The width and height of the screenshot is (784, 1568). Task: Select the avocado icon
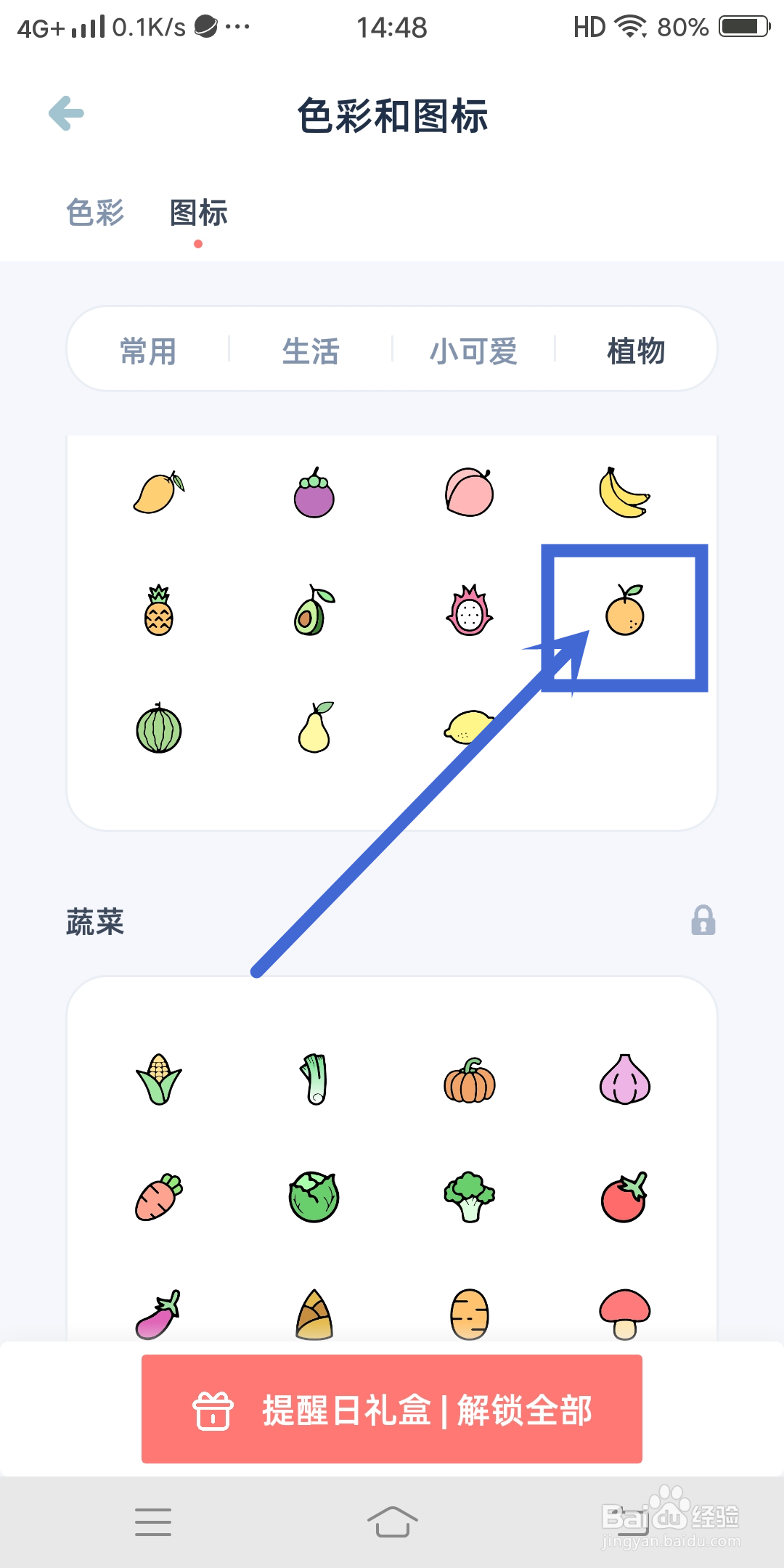pyautogui.click(x=314, y=612)
